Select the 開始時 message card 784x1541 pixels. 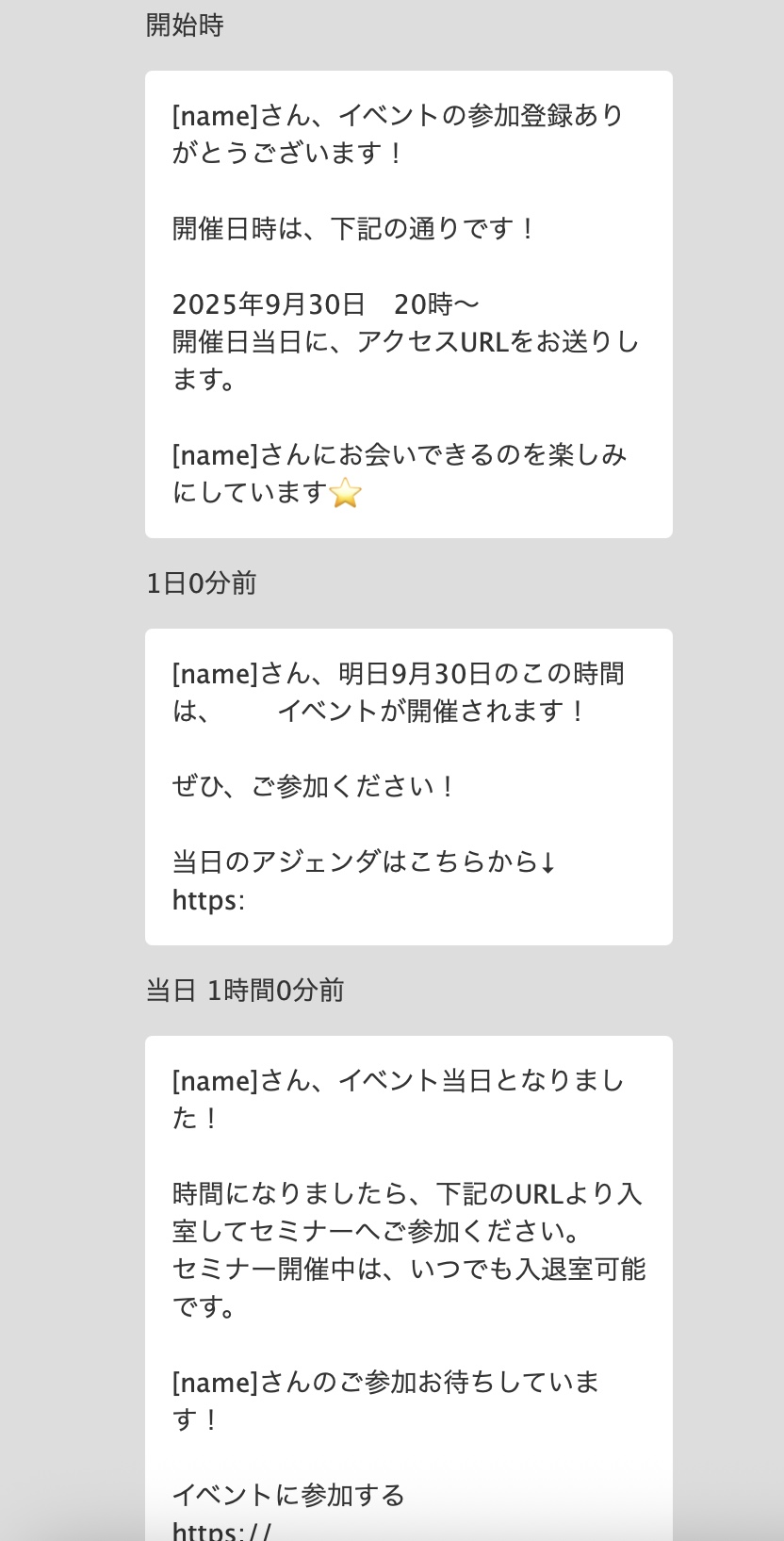click(408, 303)
